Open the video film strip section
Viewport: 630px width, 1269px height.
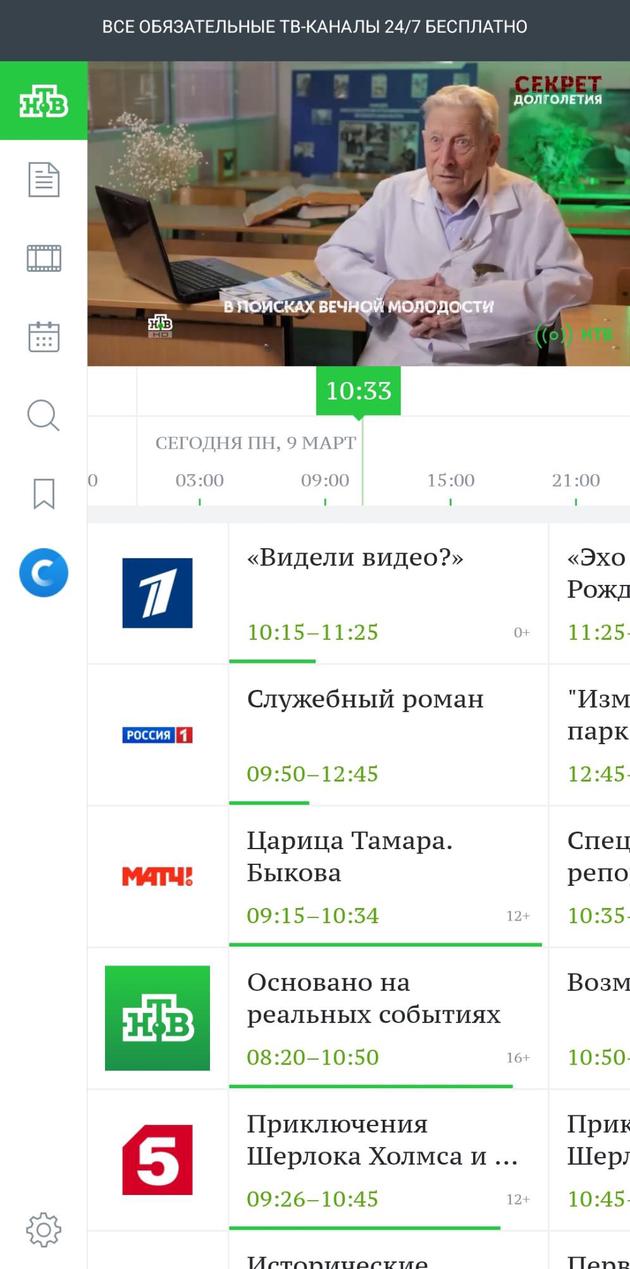(43, 258)
